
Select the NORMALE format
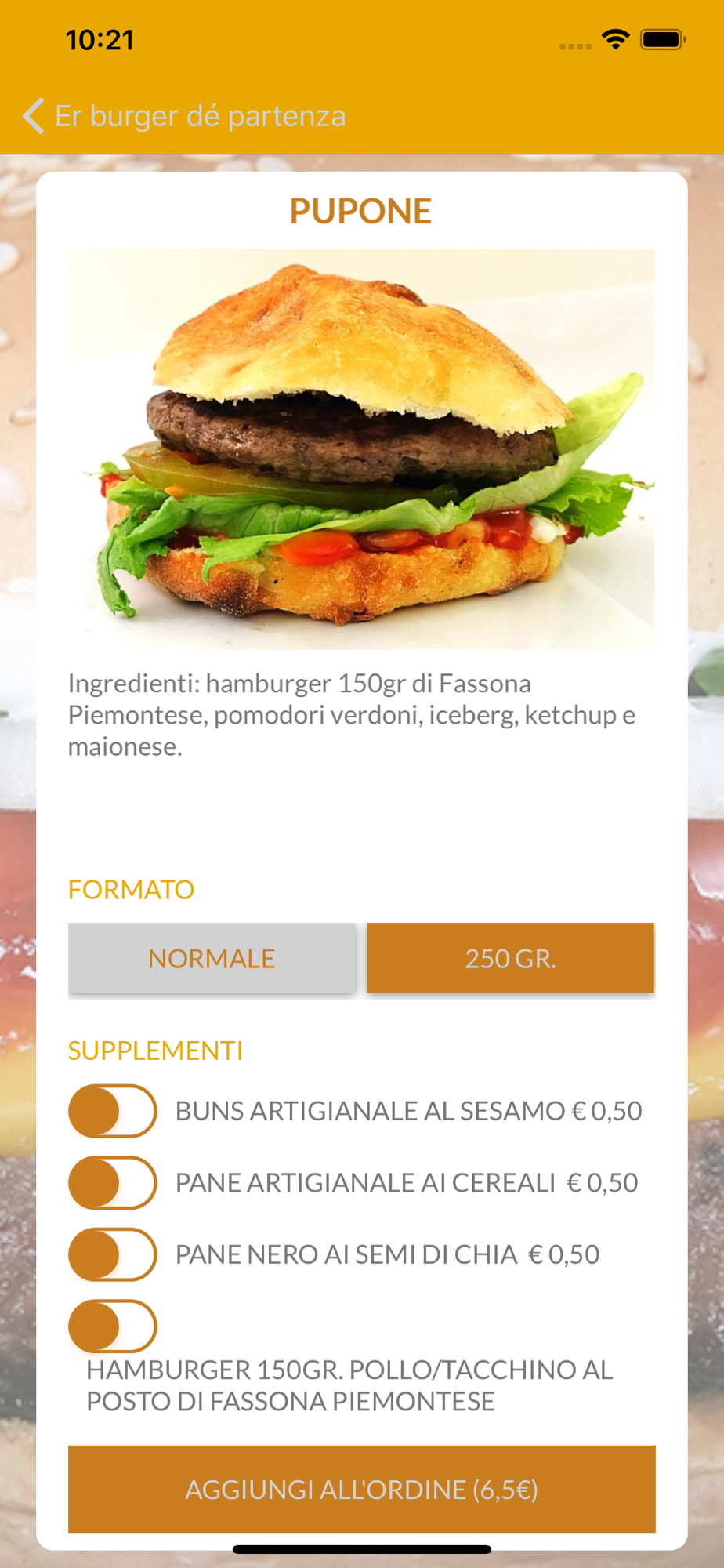212,958
